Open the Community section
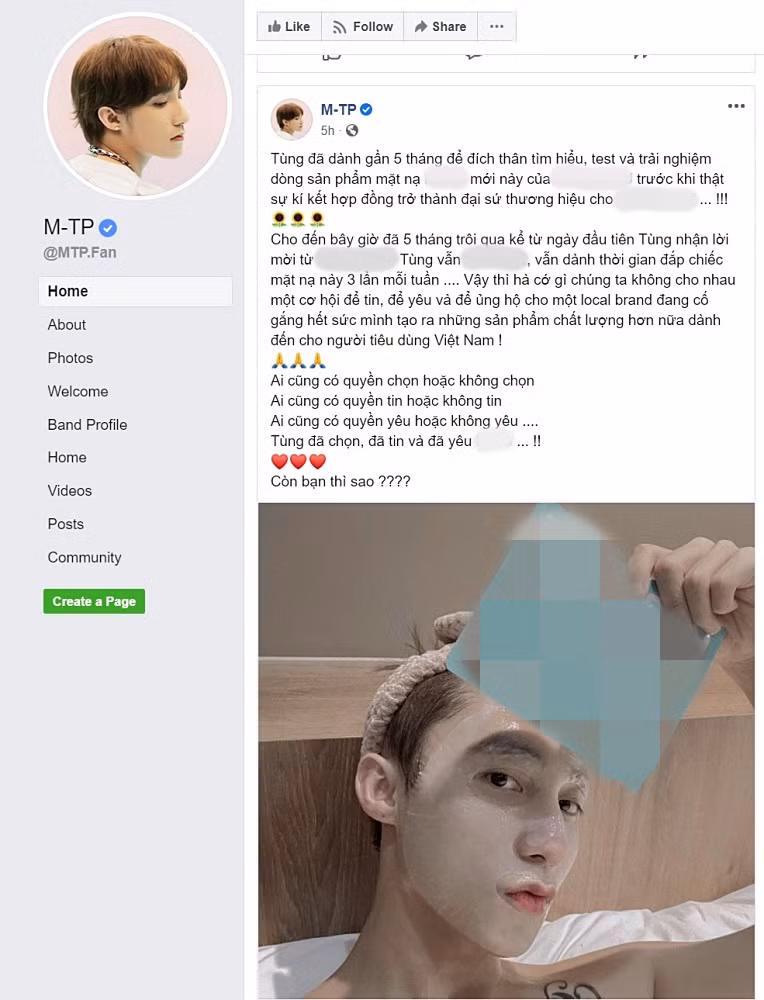Image resolution: width=764 pixels, height=1000 pixels. 84,557
